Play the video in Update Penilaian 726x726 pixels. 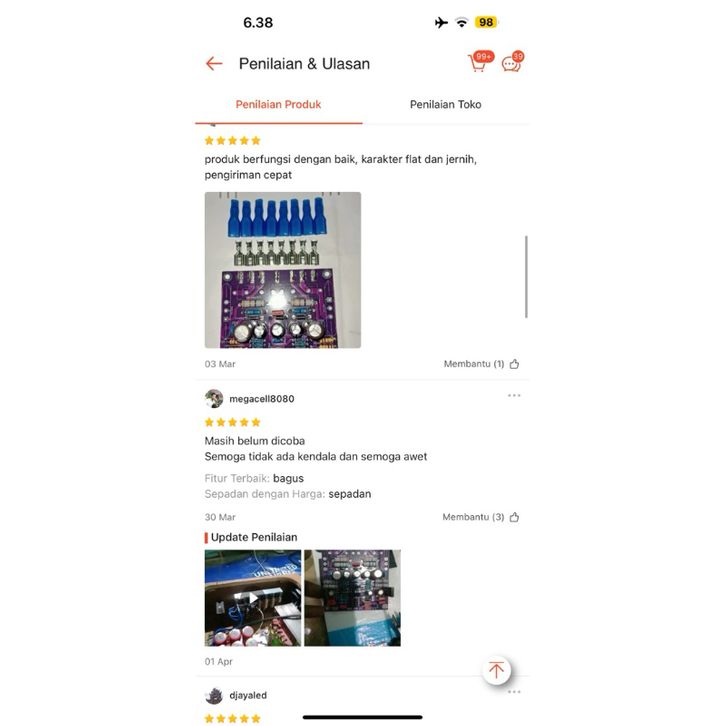point(252,598)
